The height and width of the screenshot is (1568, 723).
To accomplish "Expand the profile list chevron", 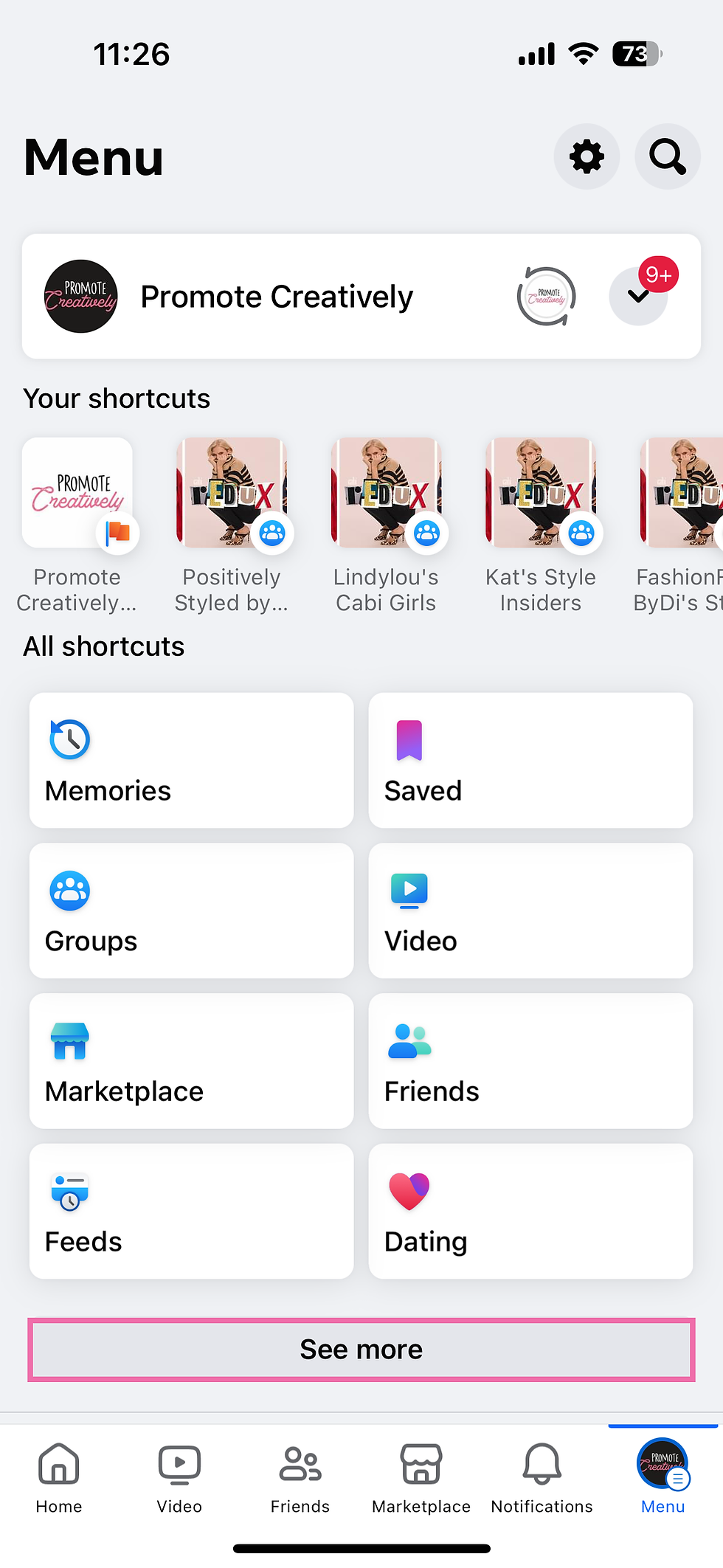I will point(638,297).
